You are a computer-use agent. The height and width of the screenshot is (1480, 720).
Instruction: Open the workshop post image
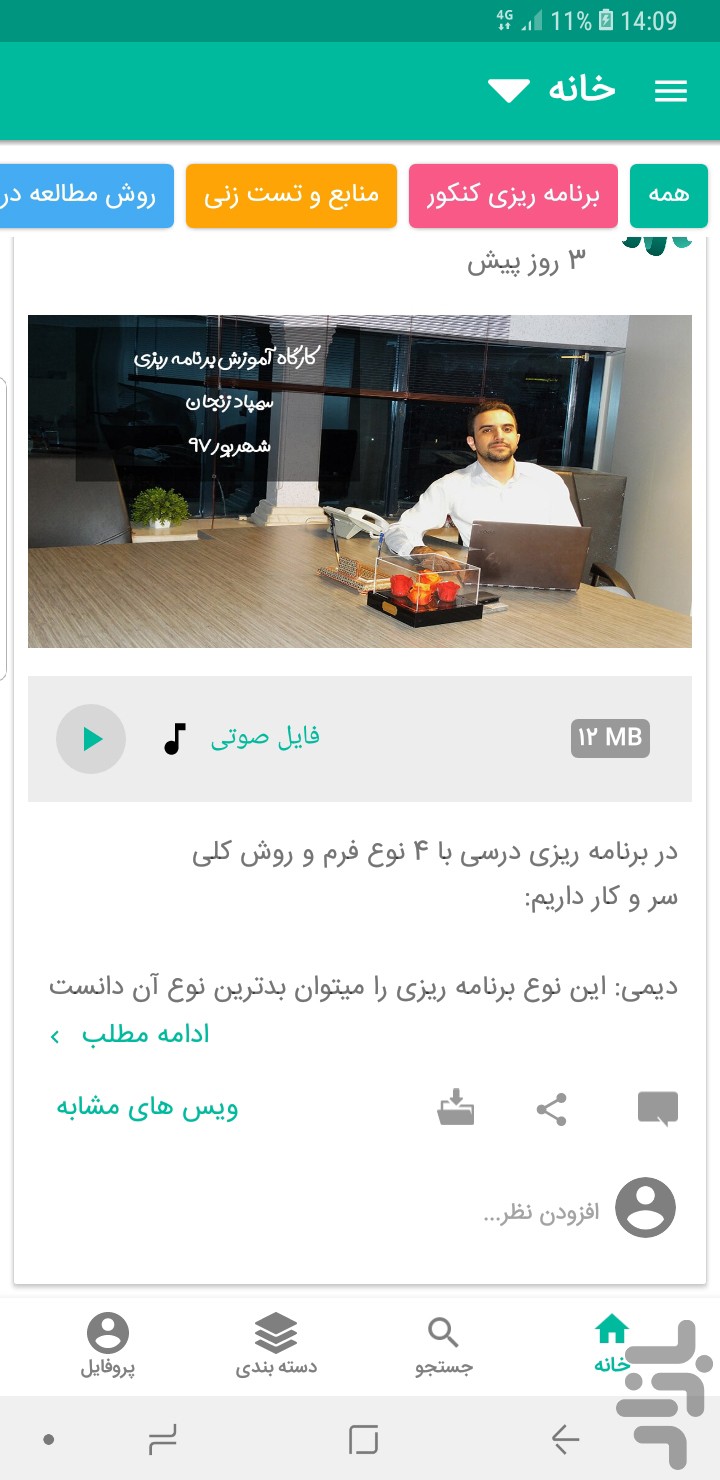coord(360,481)
